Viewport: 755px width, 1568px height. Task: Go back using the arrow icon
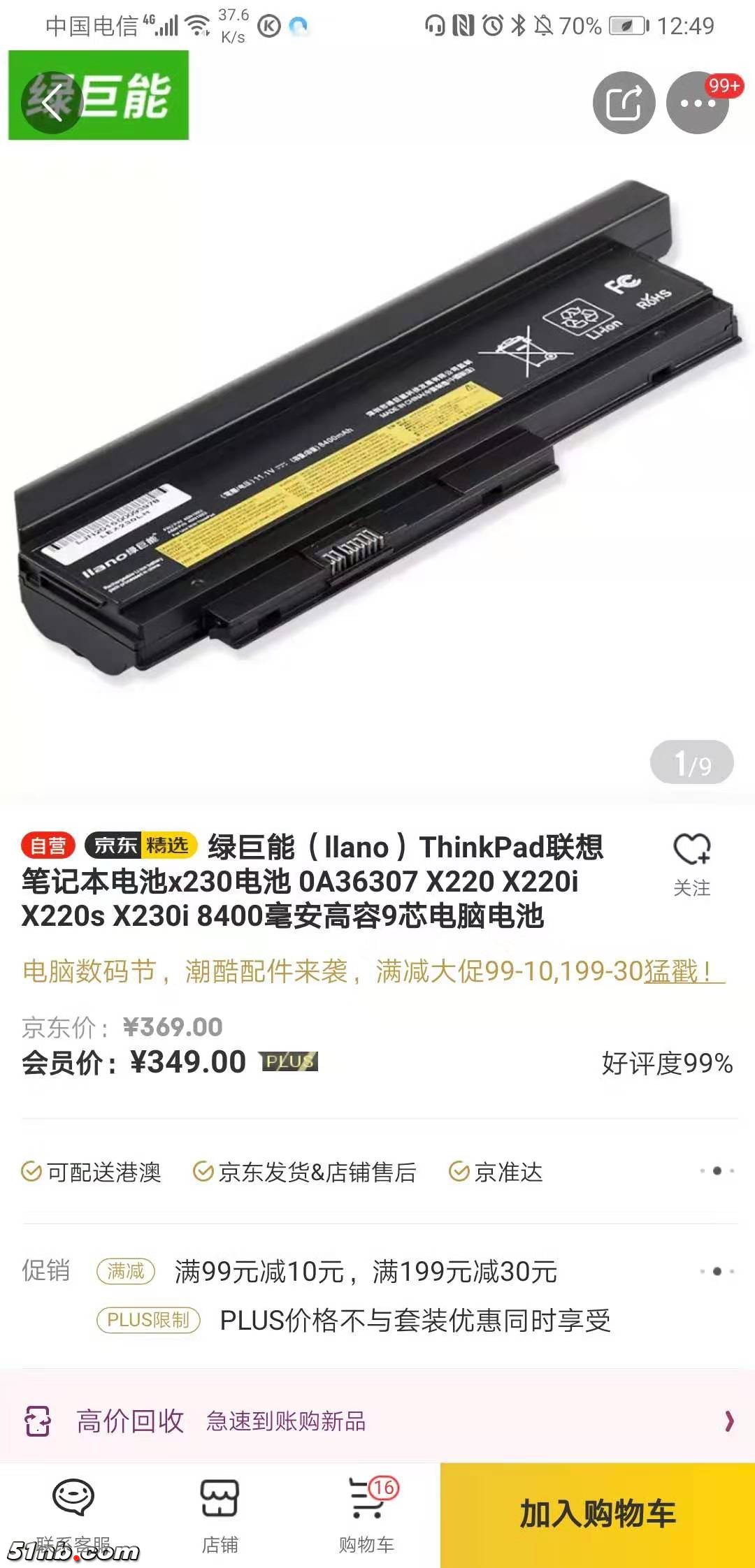coord(52,103)
